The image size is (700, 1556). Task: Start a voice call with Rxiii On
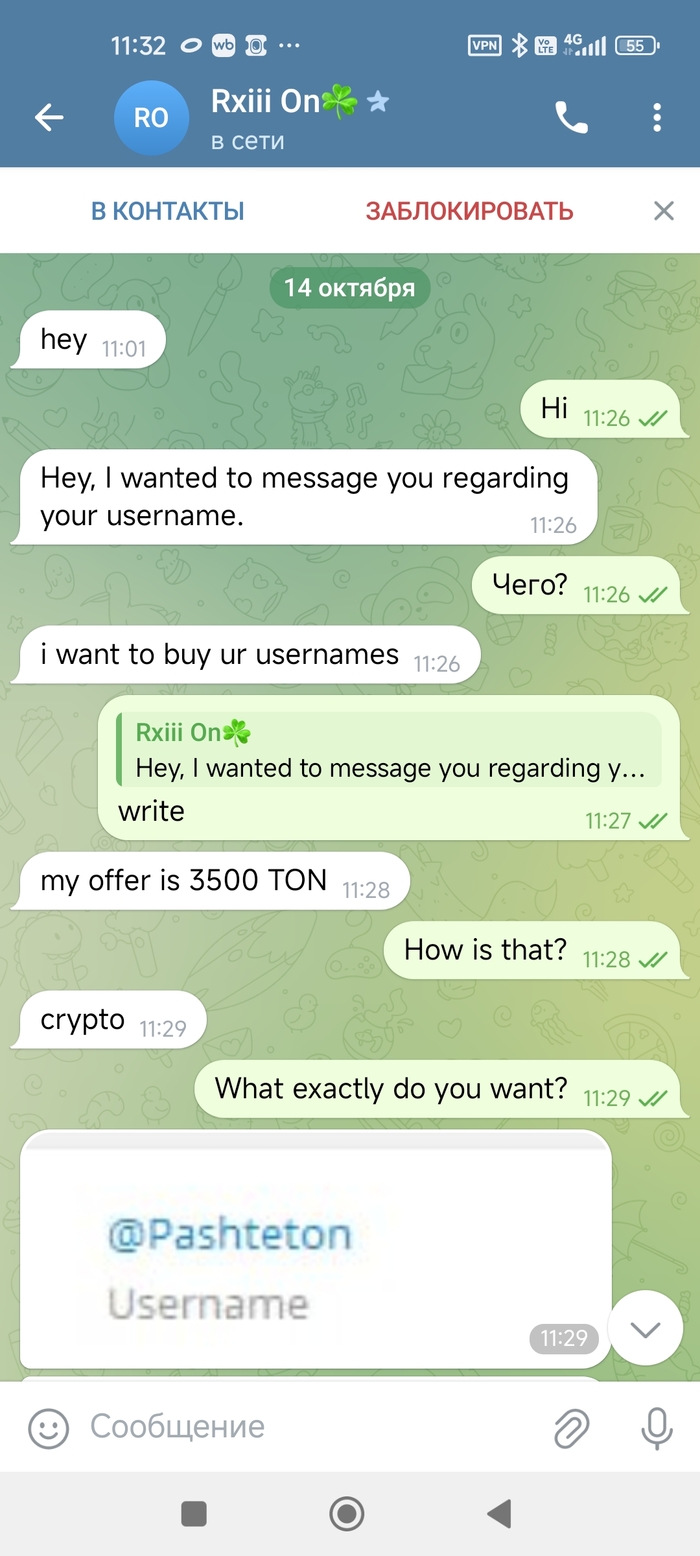point(571,118)
